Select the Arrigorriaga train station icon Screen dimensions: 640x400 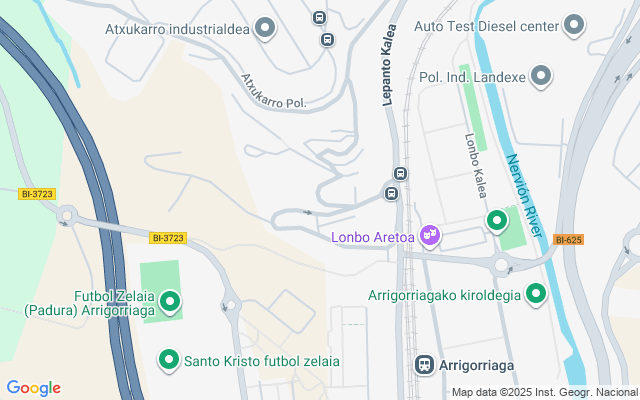point(424,364)
